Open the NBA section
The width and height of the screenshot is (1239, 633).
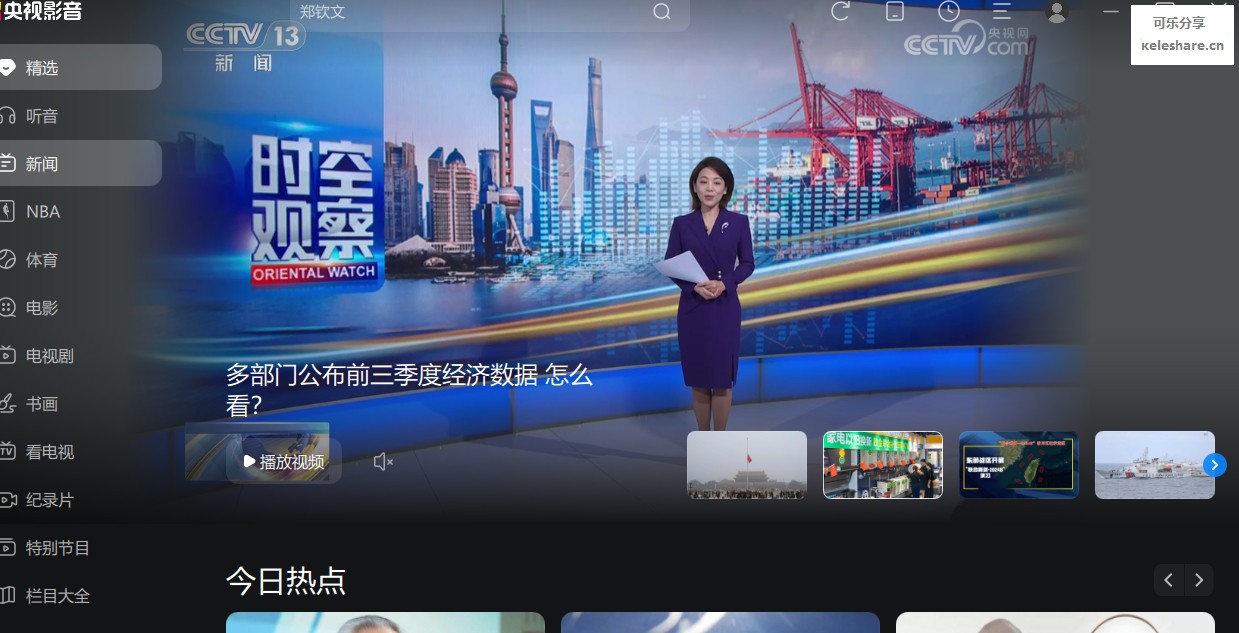pos(43,212)
